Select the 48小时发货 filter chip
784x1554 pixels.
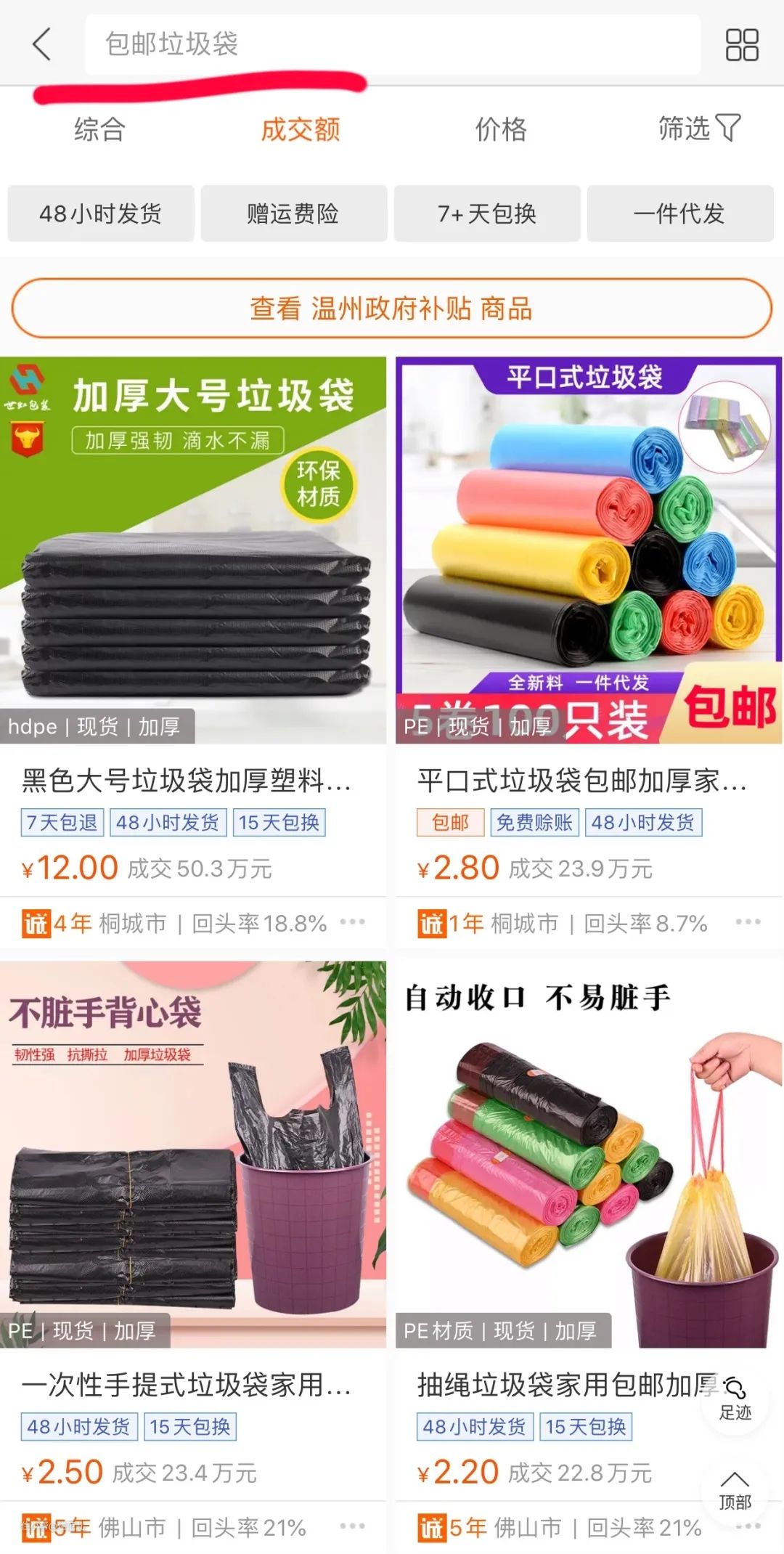click(x=101, y=213)
